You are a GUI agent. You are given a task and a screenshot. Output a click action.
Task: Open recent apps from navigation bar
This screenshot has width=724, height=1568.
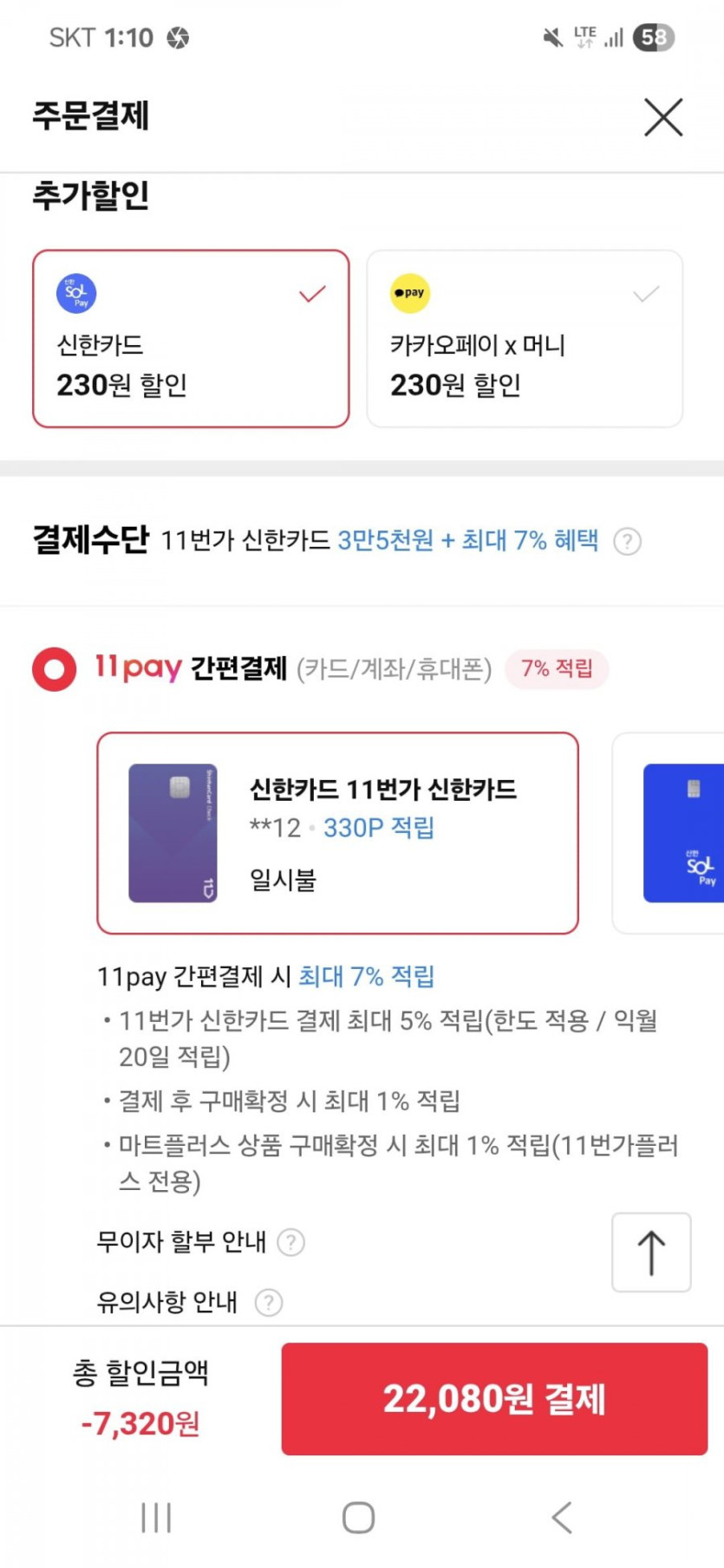point(156,1518)
